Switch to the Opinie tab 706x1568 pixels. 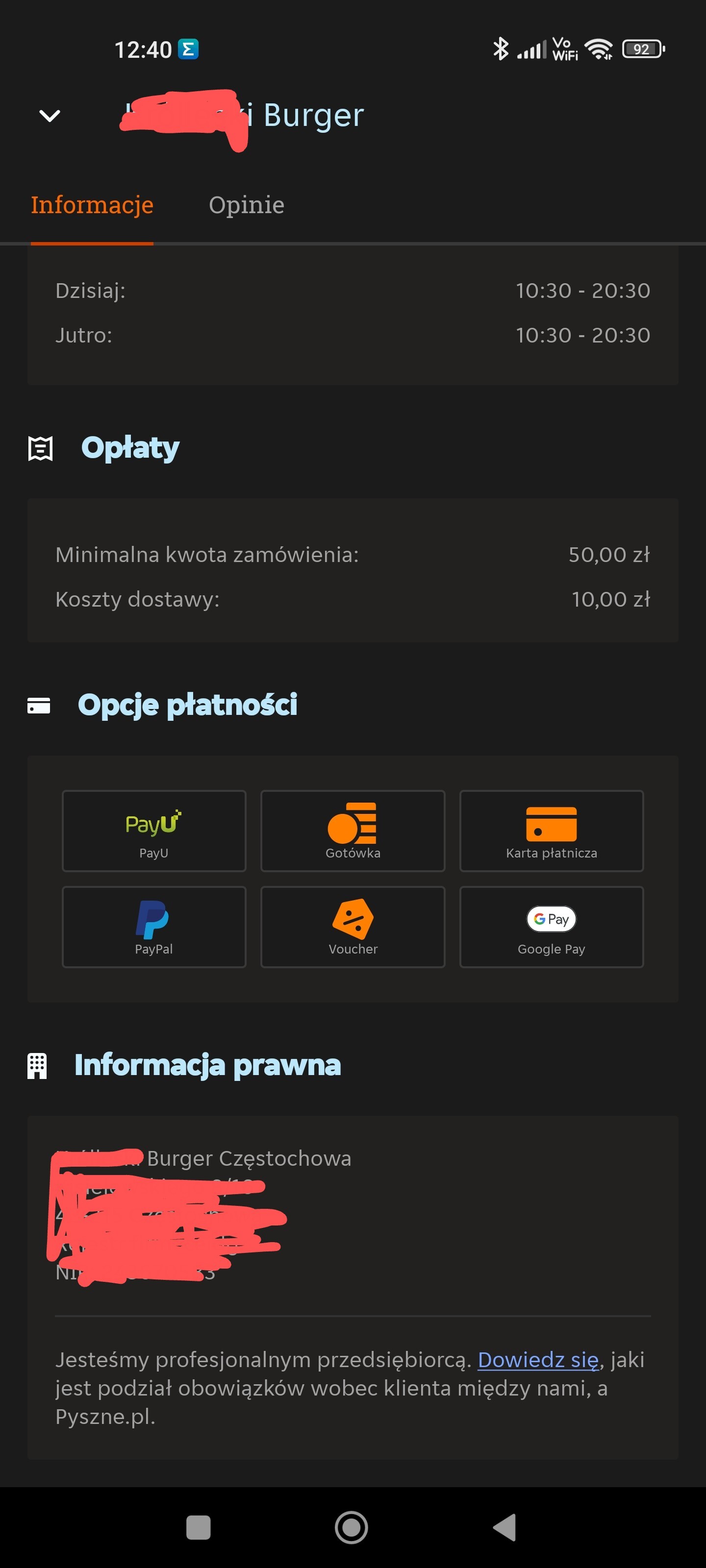(246, 205)
